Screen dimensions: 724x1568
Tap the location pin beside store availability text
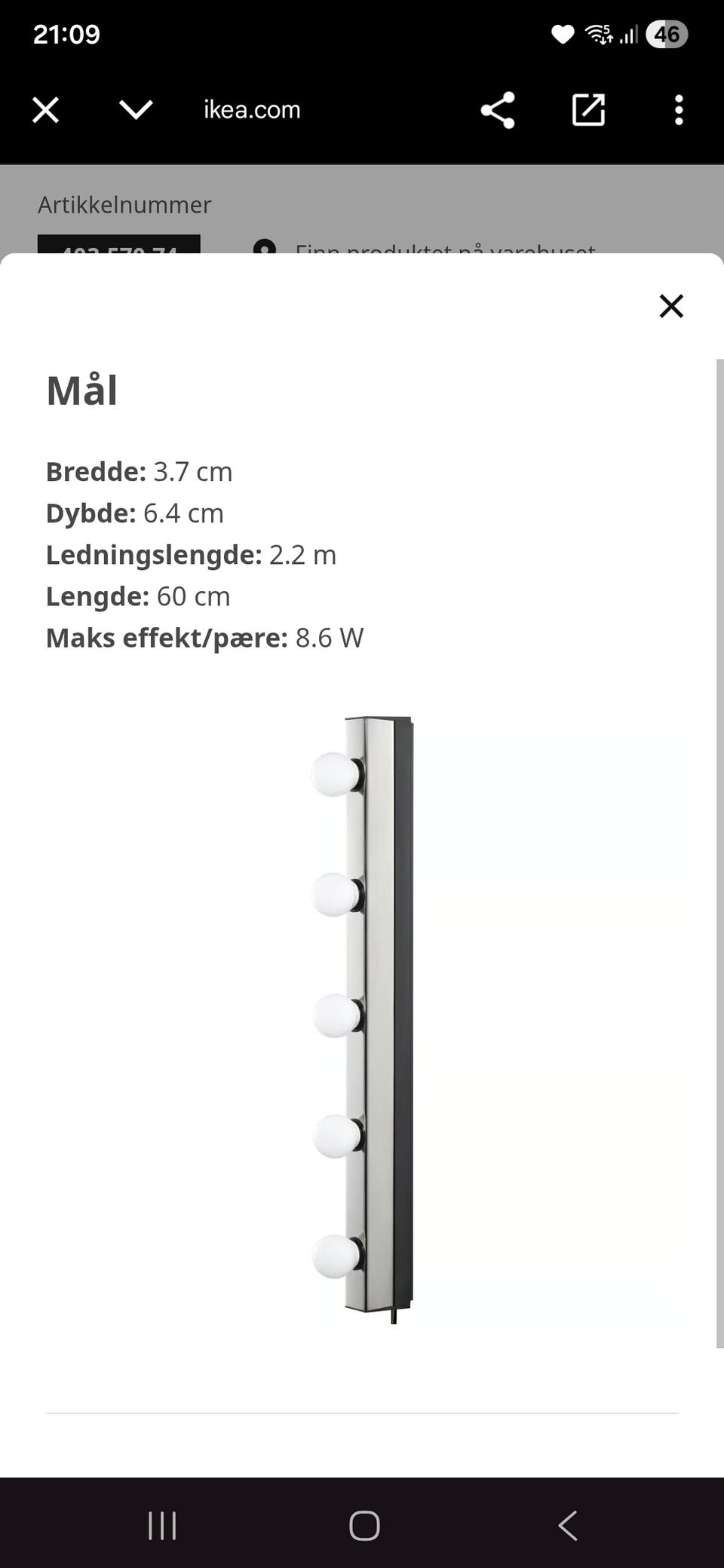(x=265, y=250)
